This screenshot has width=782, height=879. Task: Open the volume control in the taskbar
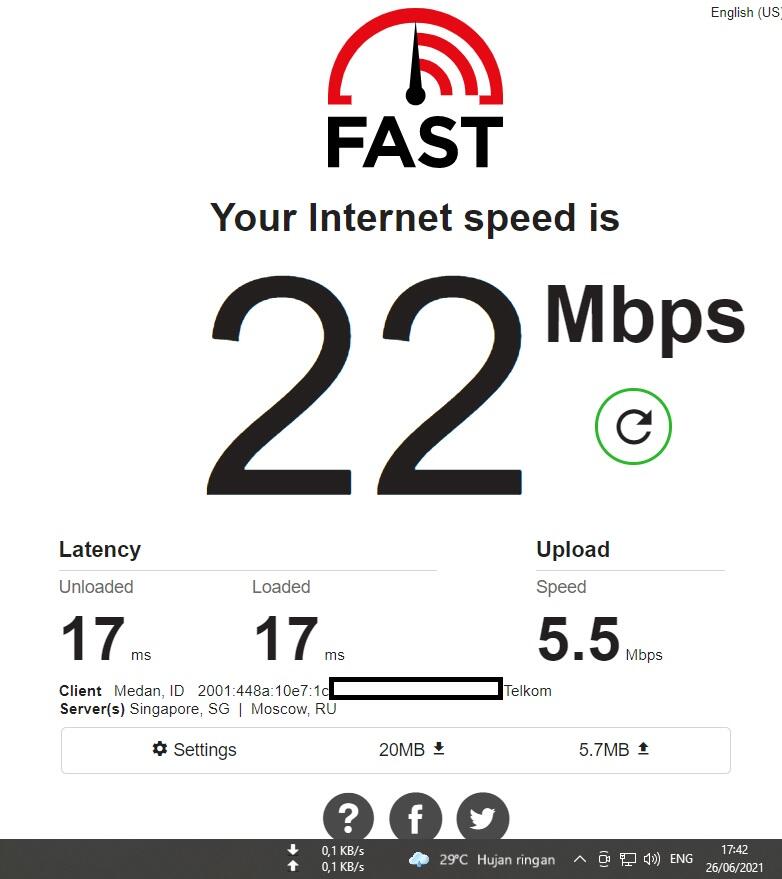coord(652,859)
